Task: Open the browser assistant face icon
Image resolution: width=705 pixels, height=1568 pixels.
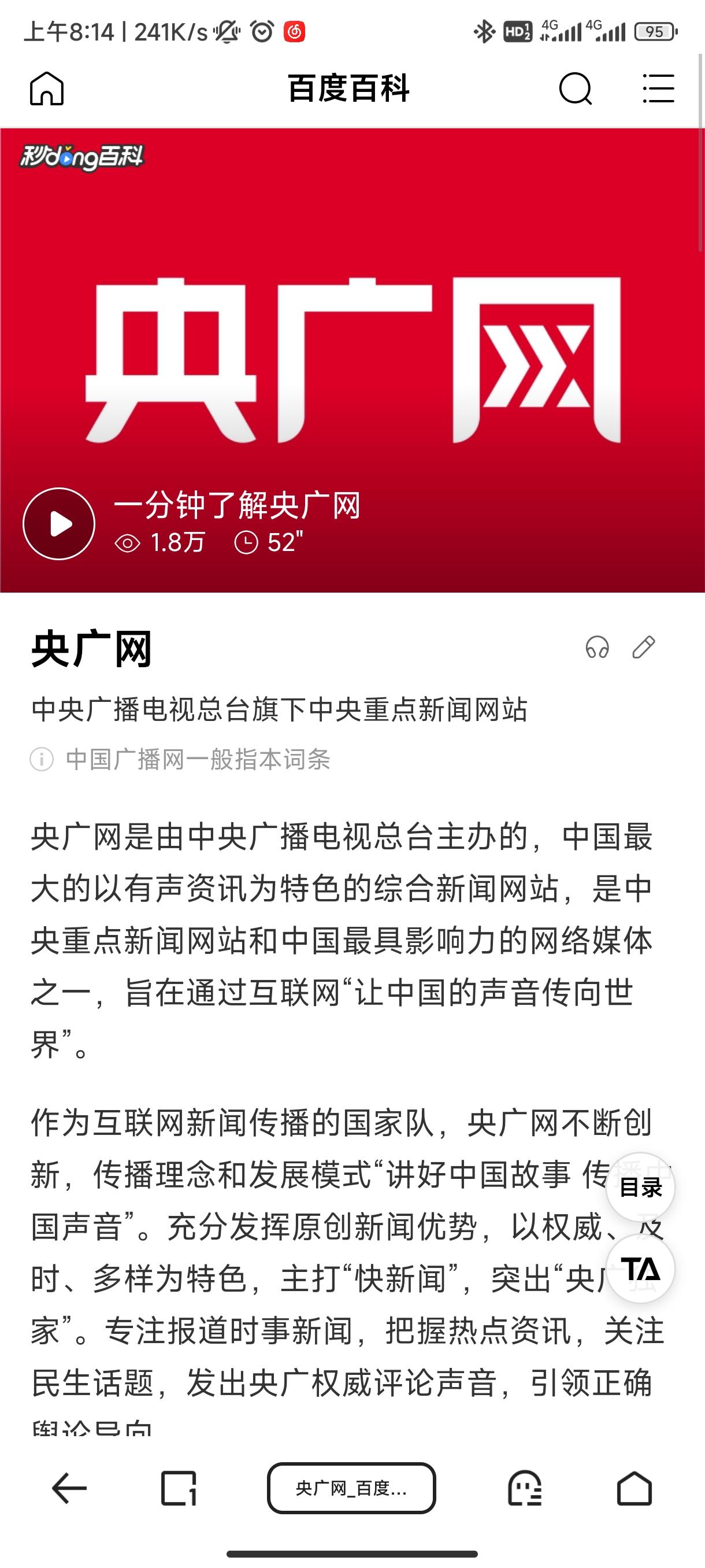Action: tap(524, 1488)
